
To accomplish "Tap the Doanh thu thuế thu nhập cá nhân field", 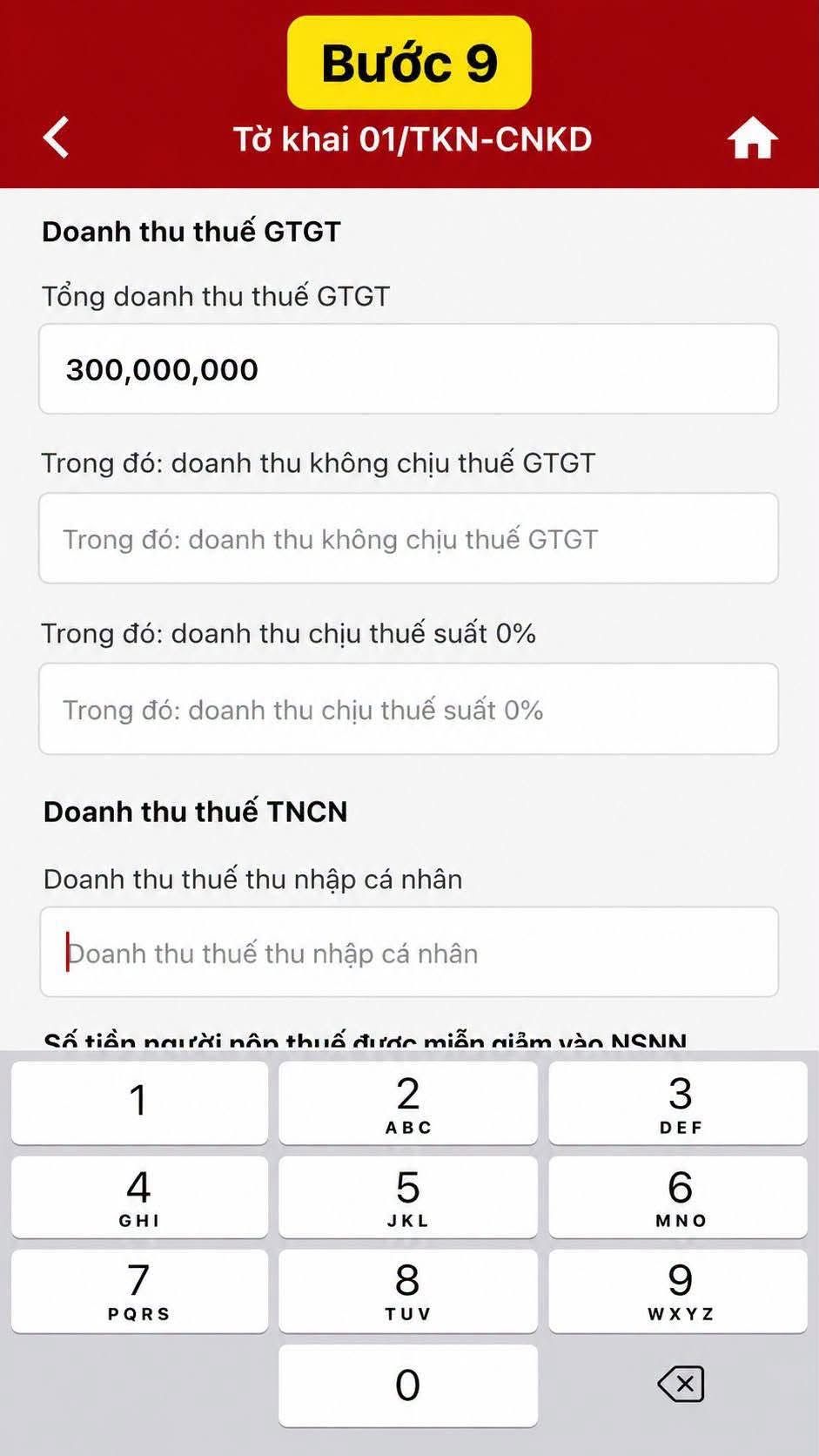I will click(409, 952).
